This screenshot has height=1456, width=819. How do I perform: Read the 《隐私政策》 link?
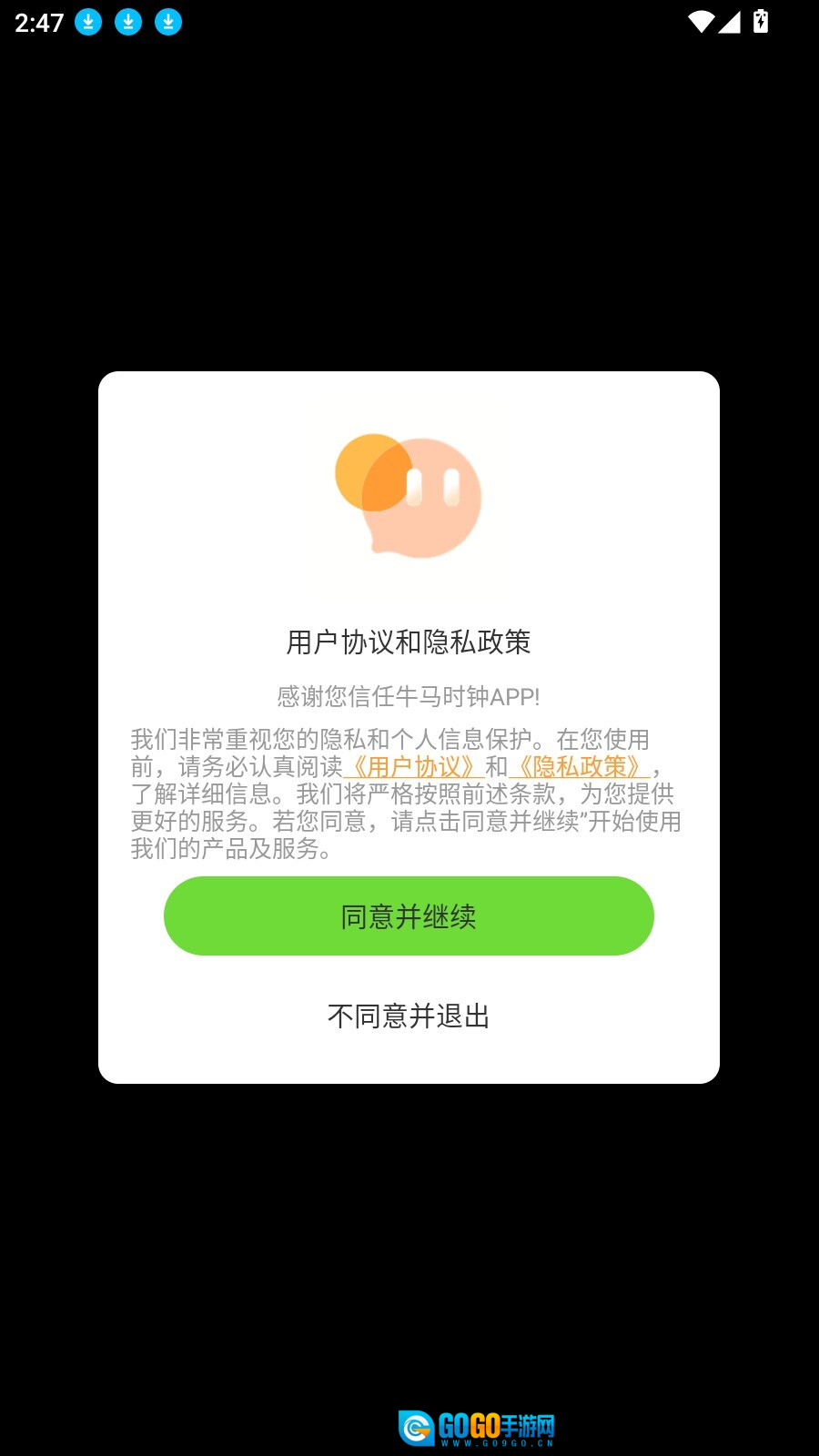[x=580, y=766]
